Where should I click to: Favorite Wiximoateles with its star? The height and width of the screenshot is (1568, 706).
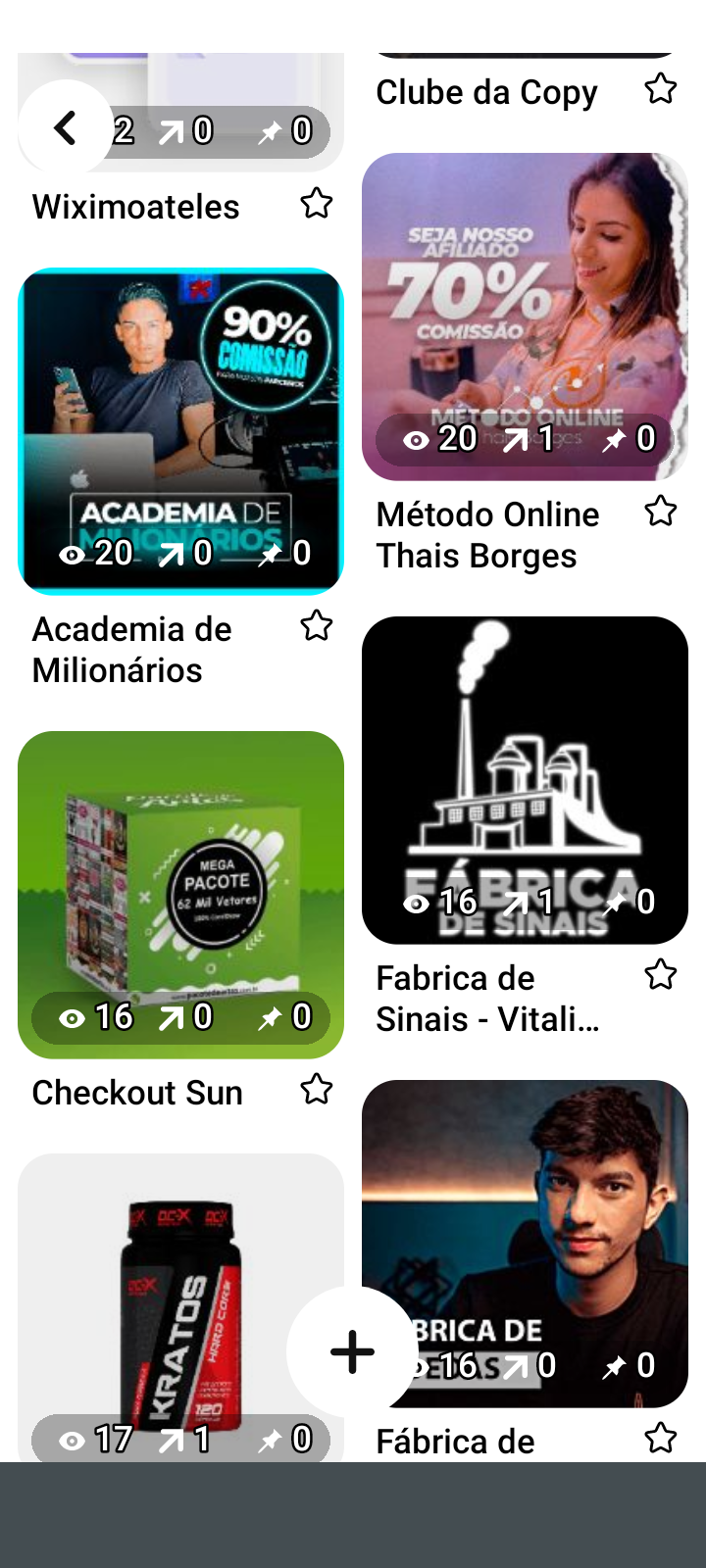(317, 204)
